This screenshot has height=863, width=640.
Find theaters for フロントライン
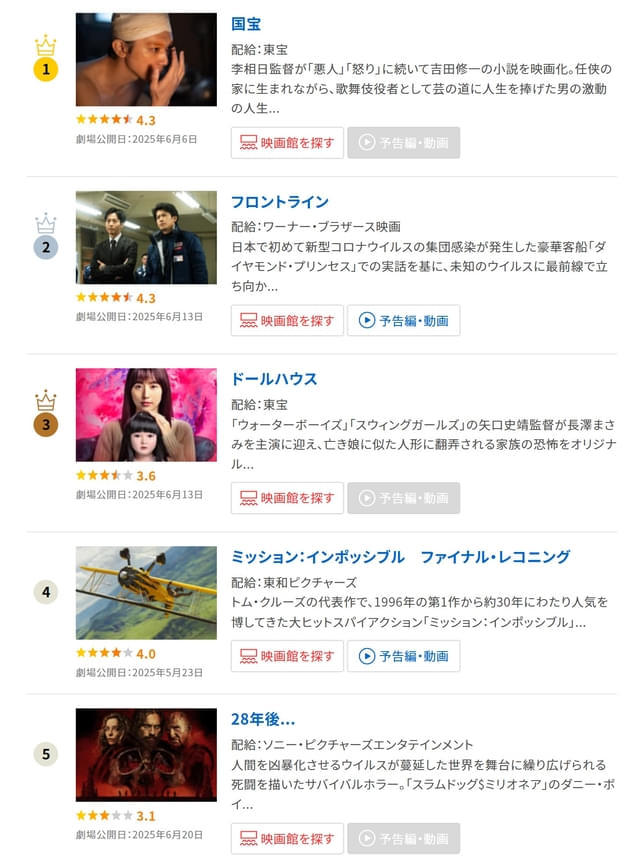coord(287,320)
